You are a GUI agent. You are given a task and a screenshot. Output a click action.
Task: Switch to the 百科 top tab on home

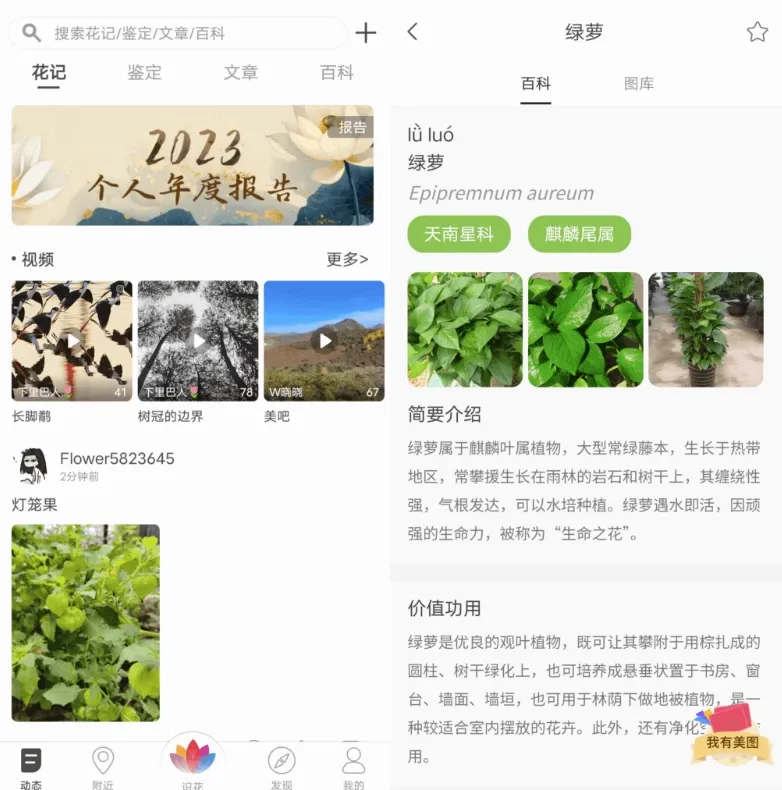point(337,73)
